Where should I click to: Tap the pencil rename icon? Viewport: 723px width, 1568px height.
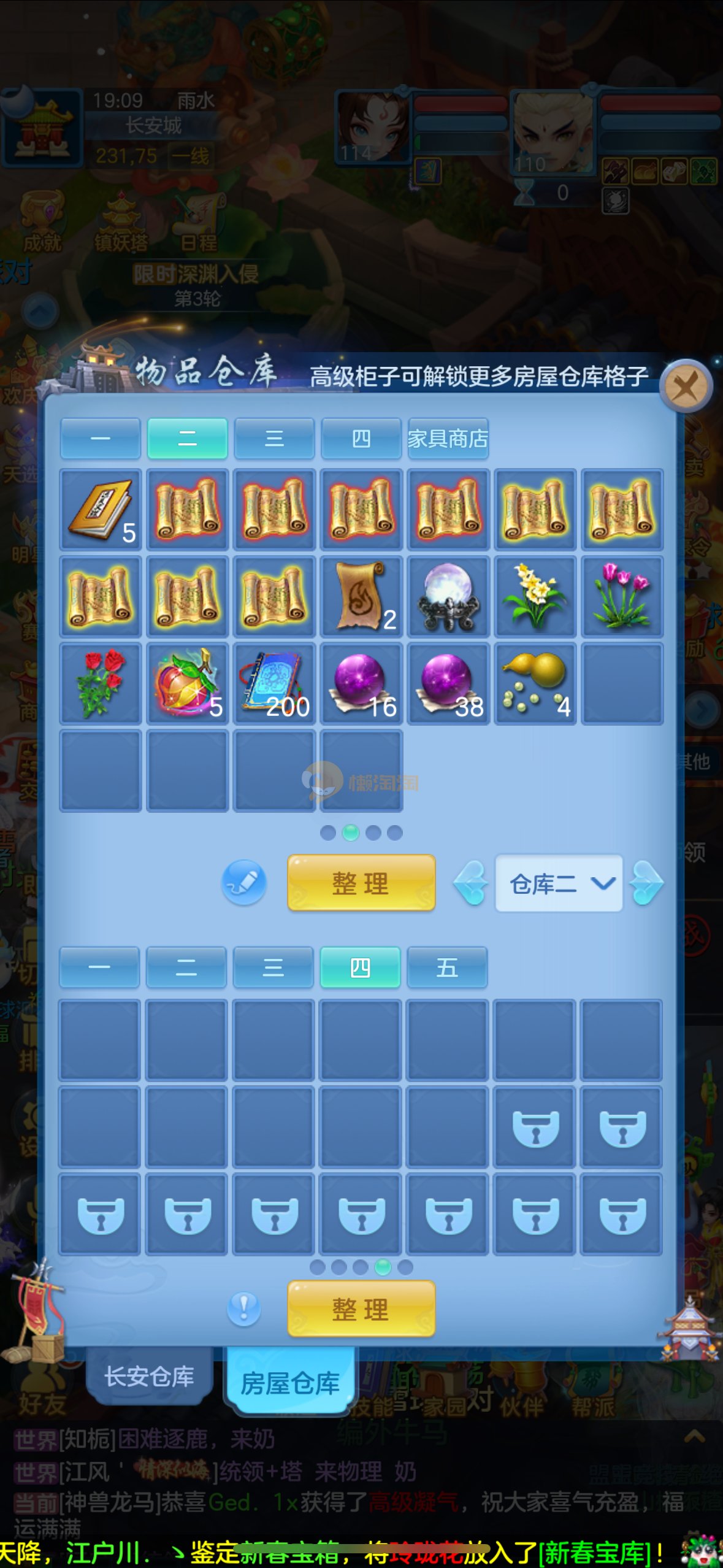[243, 883]
